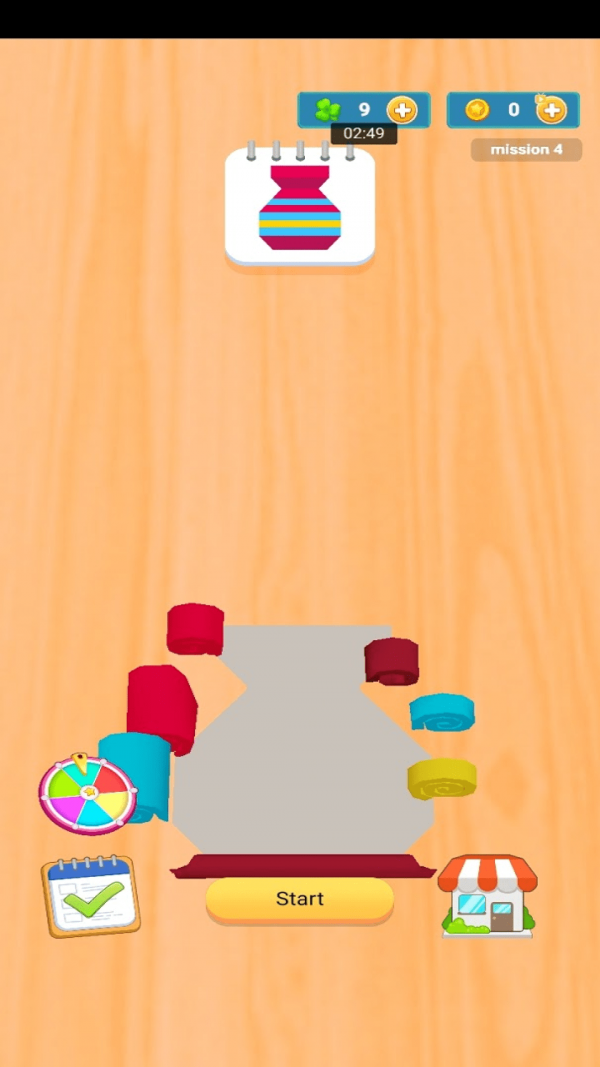
Task: Tap the Start button
Action: point(299,898)
